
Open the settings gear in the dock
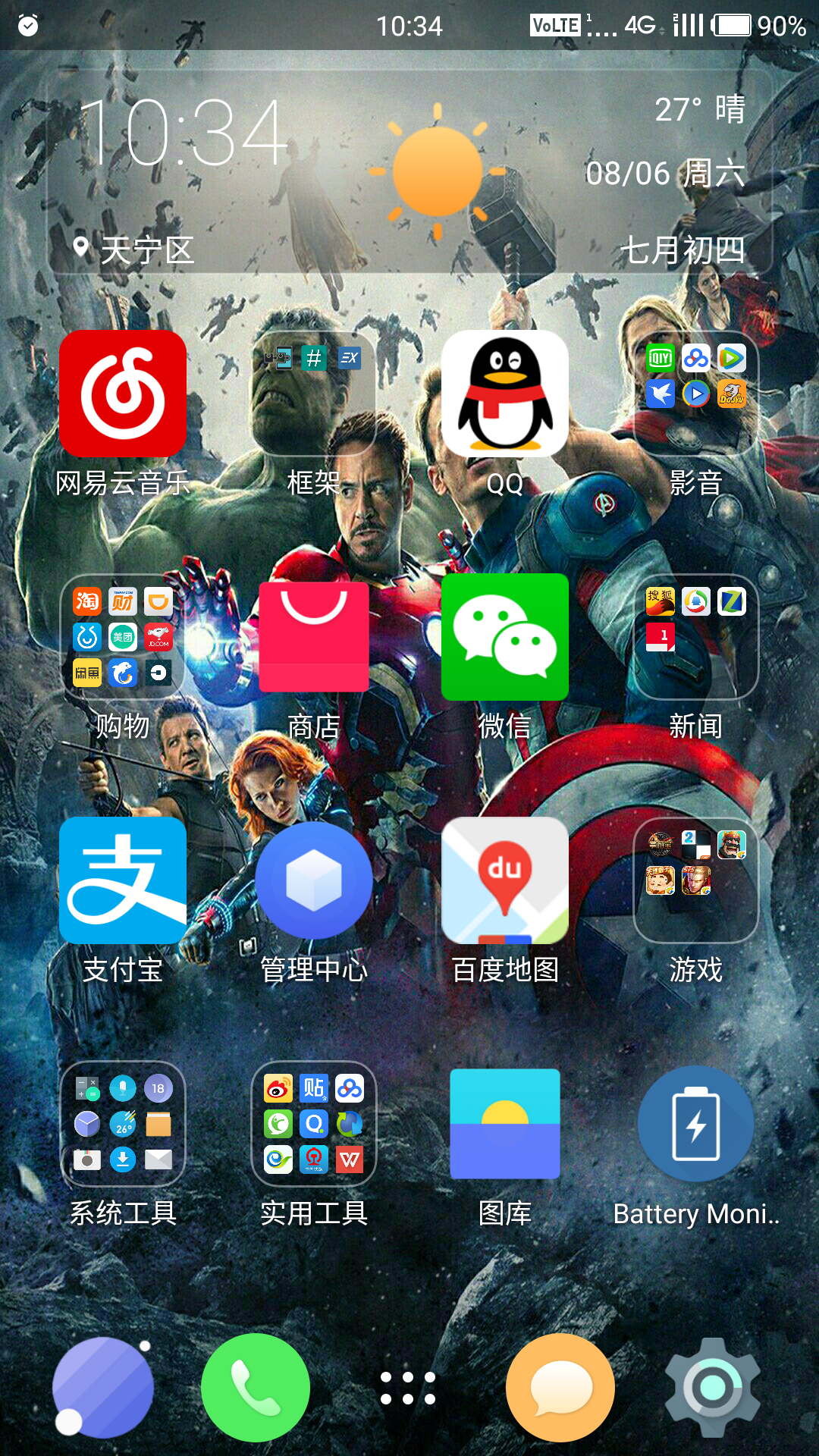[713, 1388]
